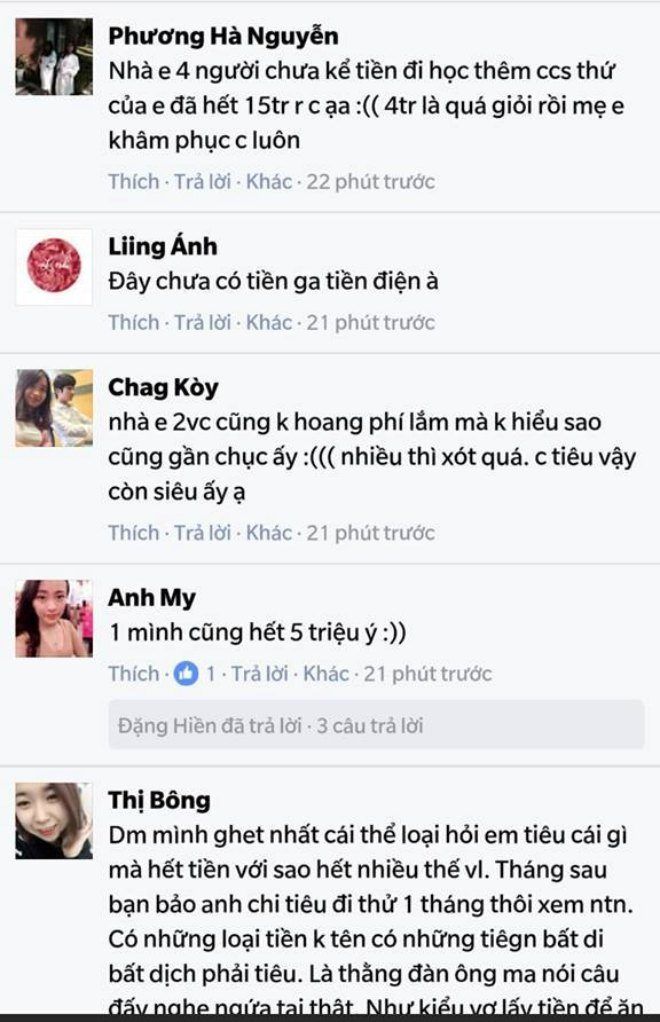Open Phương Hà Nguyễn's profile name
The width and height of the screenshot is (660, 1022).
223,36
